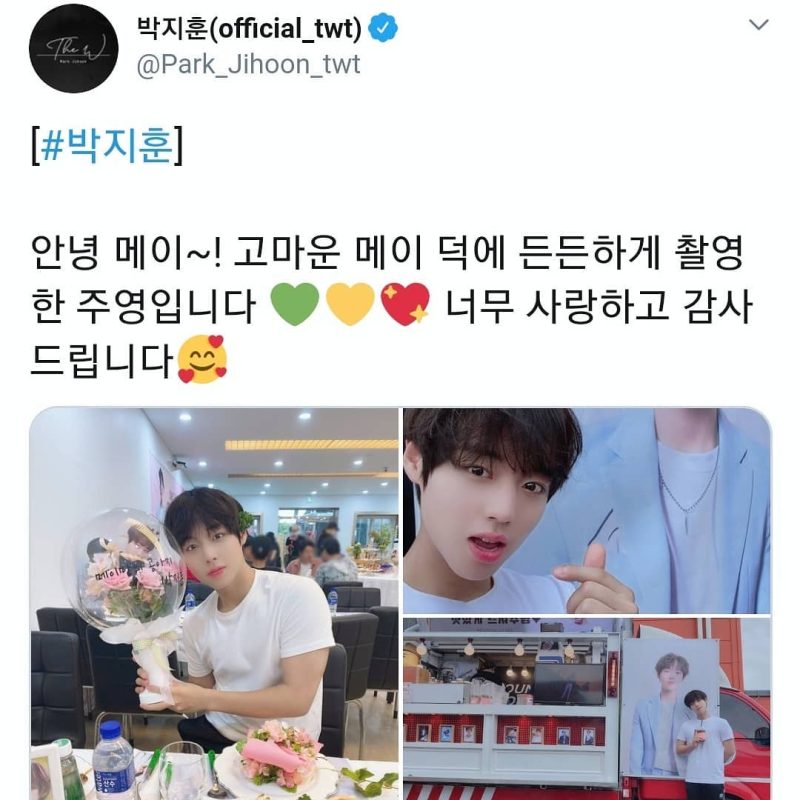Open the @Park_Jihoon_twt handle
The width and height of the screenshot is (800, 800).
coord(247,65)
